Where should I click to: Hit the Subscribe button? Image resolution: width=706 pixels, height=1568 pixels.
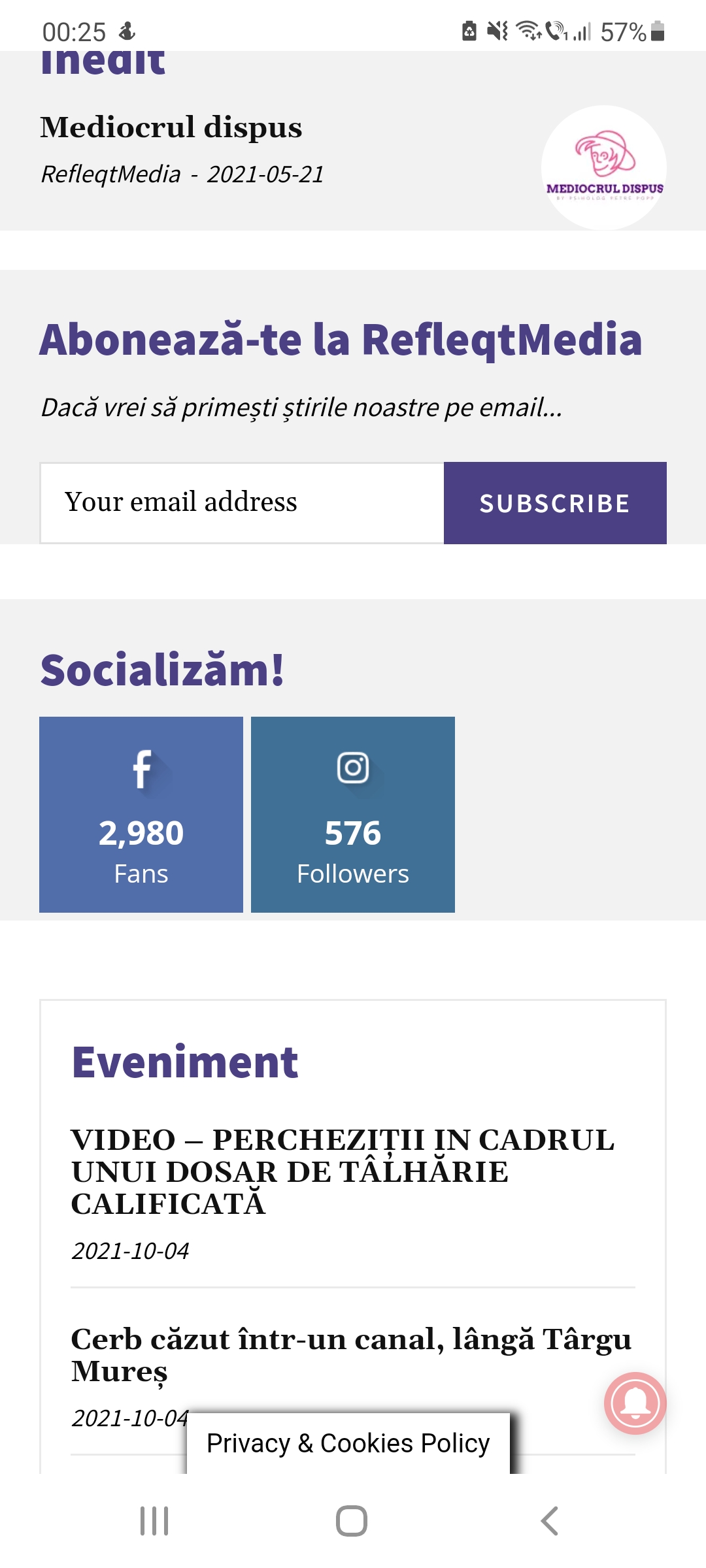[555, 503]
